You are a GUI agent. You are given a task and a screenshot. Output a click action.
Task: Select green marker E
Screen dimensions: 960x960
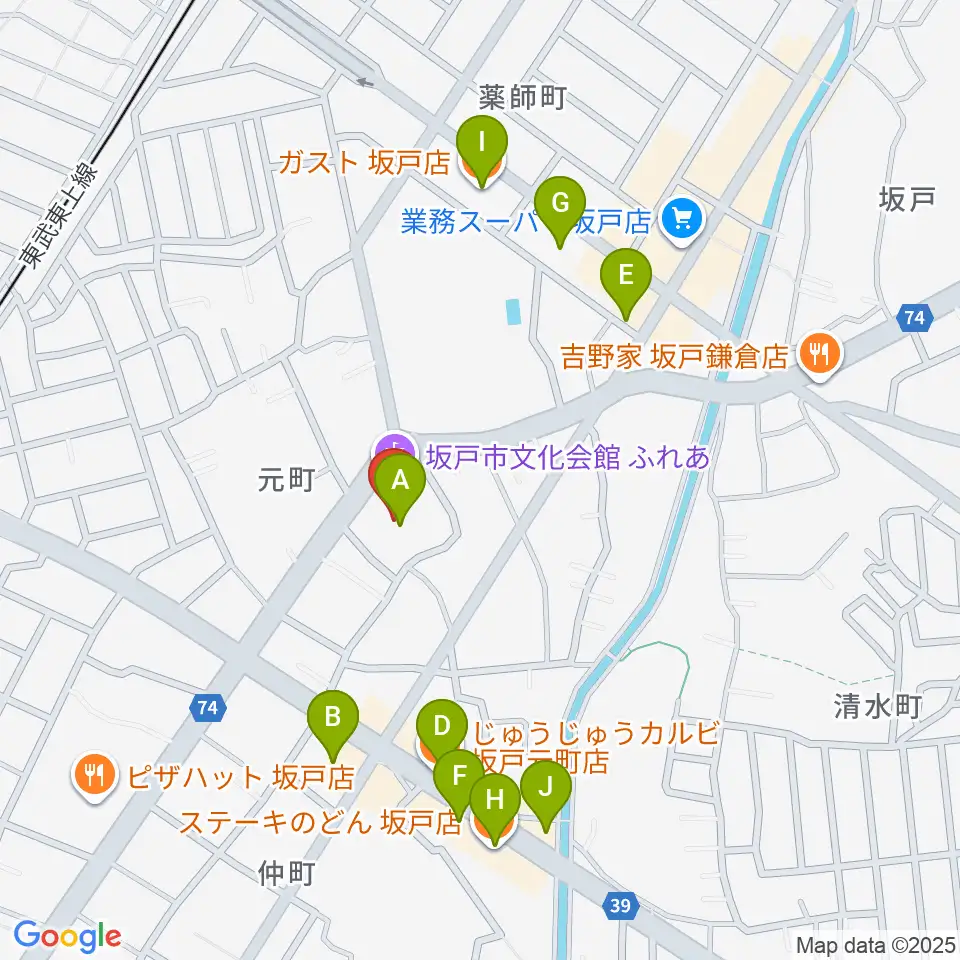626,282
